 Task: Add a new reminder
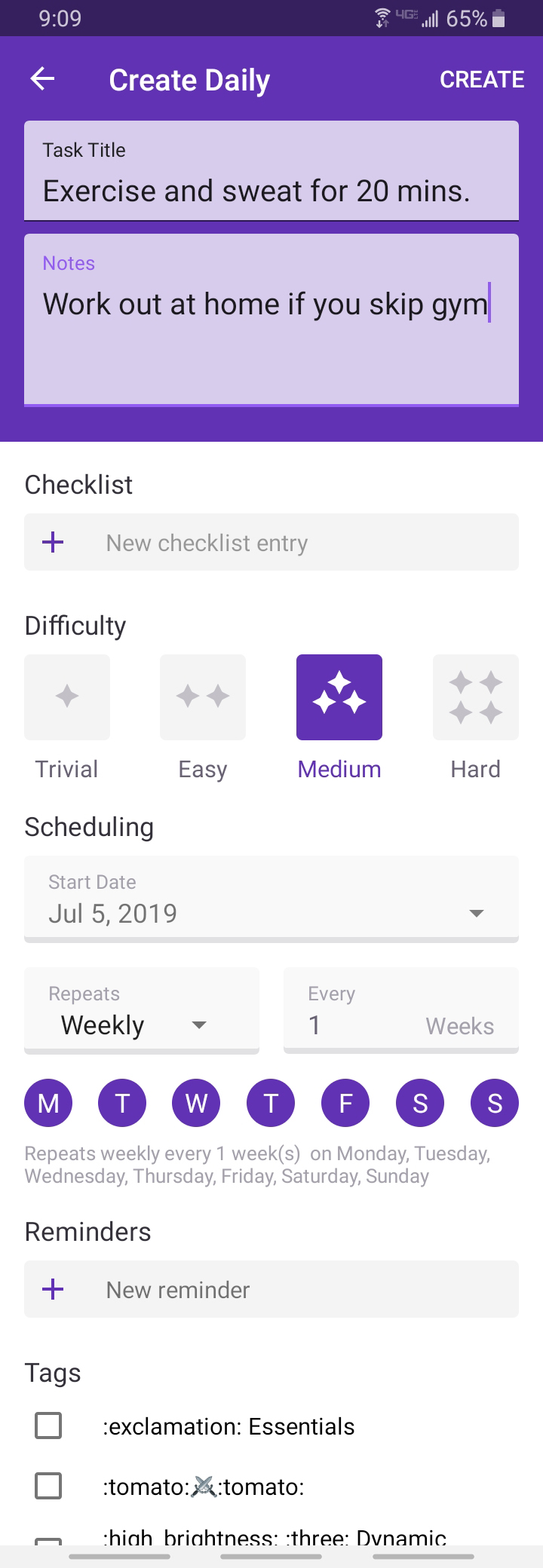point(271,1290)
